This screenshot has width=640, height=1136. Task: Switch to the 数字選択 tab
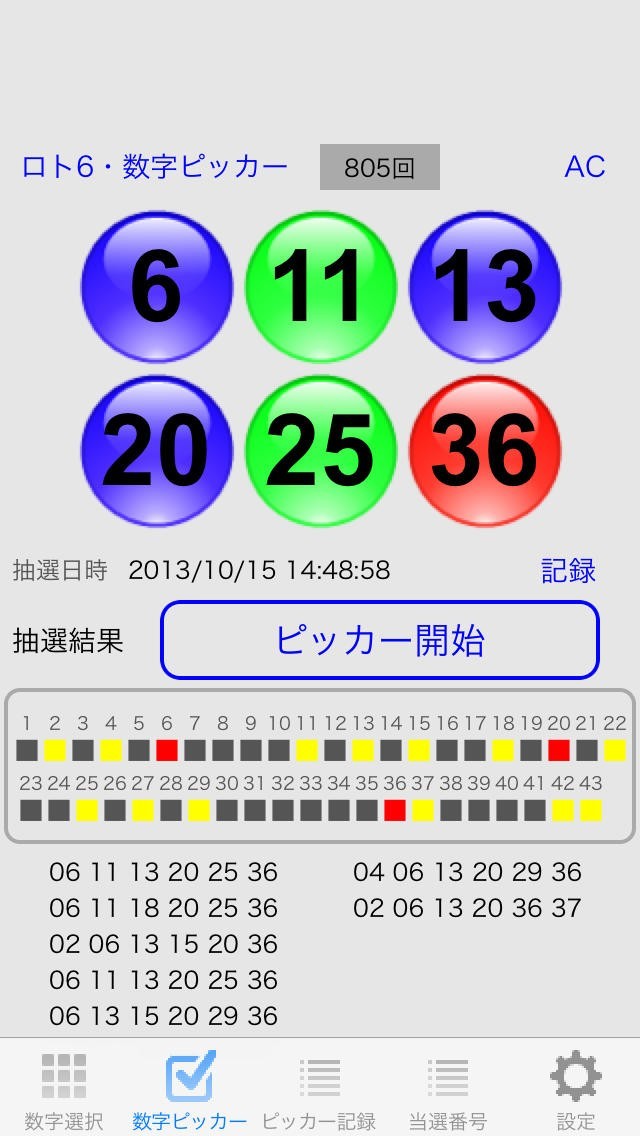pos(64,1090)
